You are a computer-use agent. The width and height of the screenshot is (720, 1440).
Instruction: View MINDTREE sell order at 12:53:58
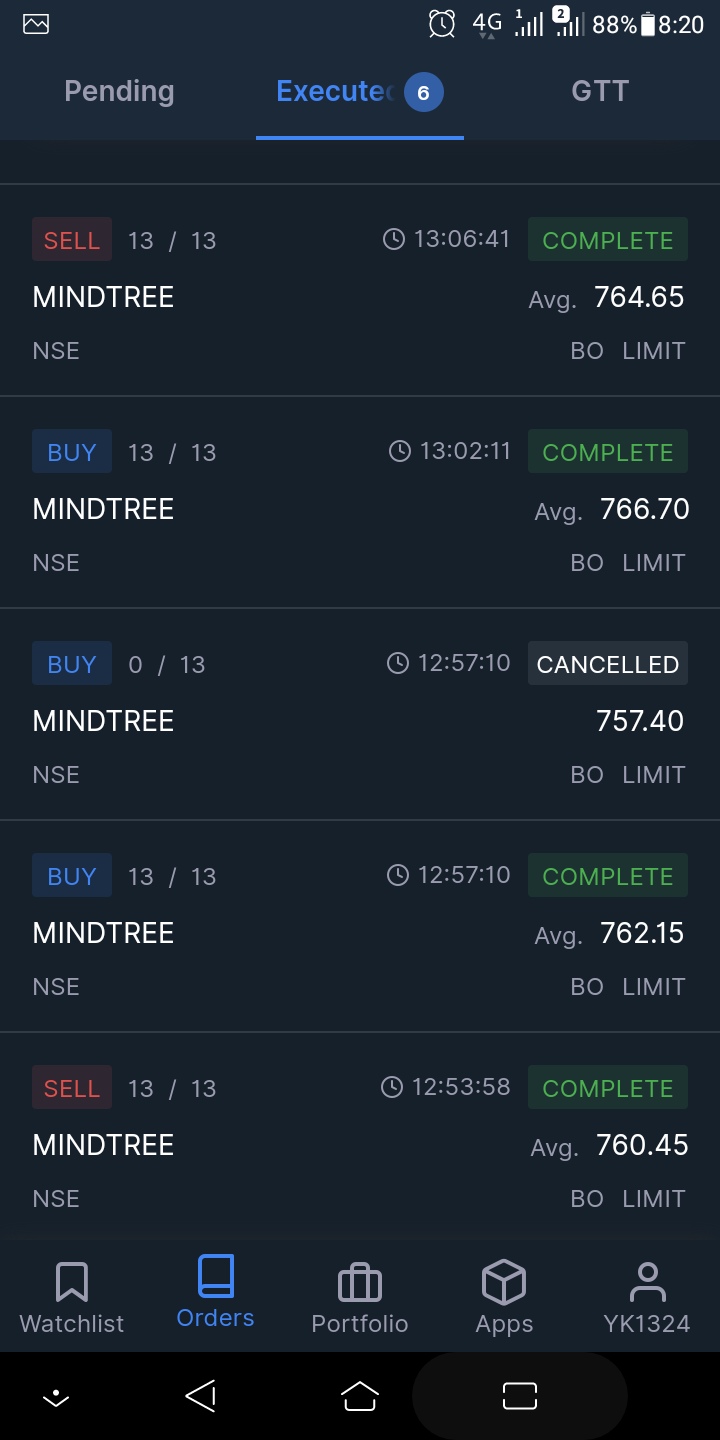click(360, 1143)
